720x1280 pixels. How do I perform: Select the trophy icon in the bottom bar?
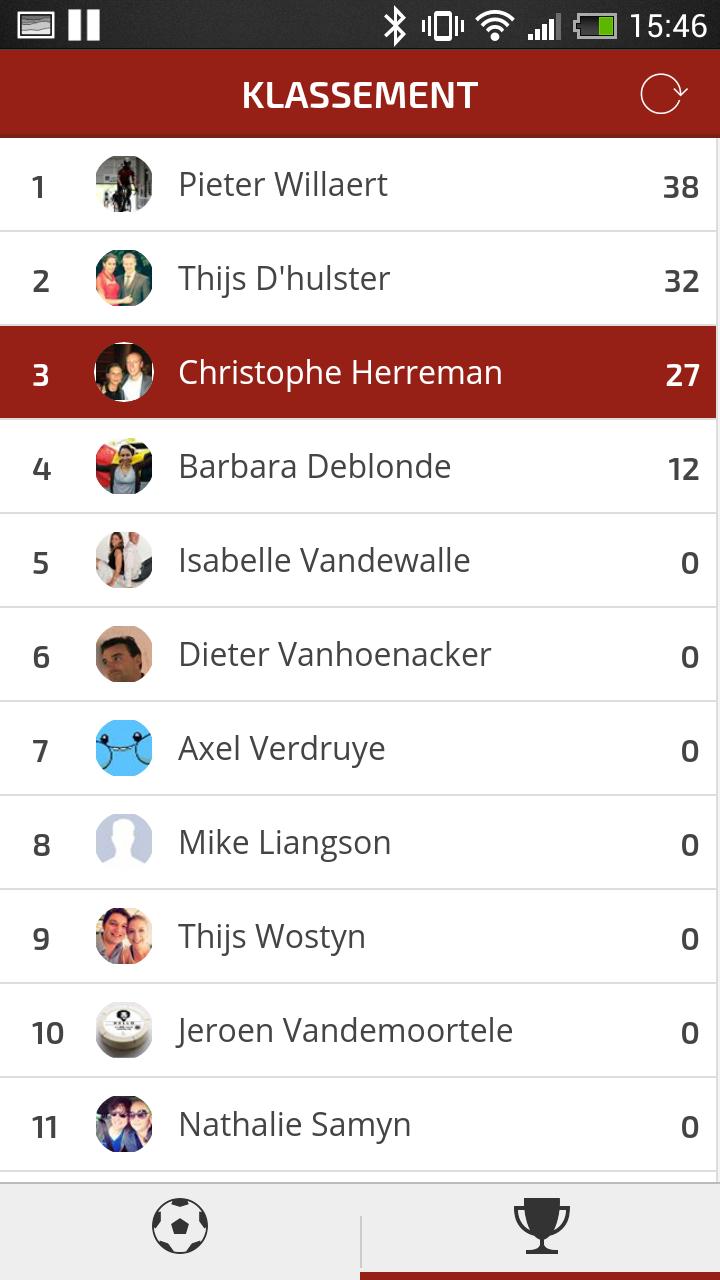click(541, 1224)
